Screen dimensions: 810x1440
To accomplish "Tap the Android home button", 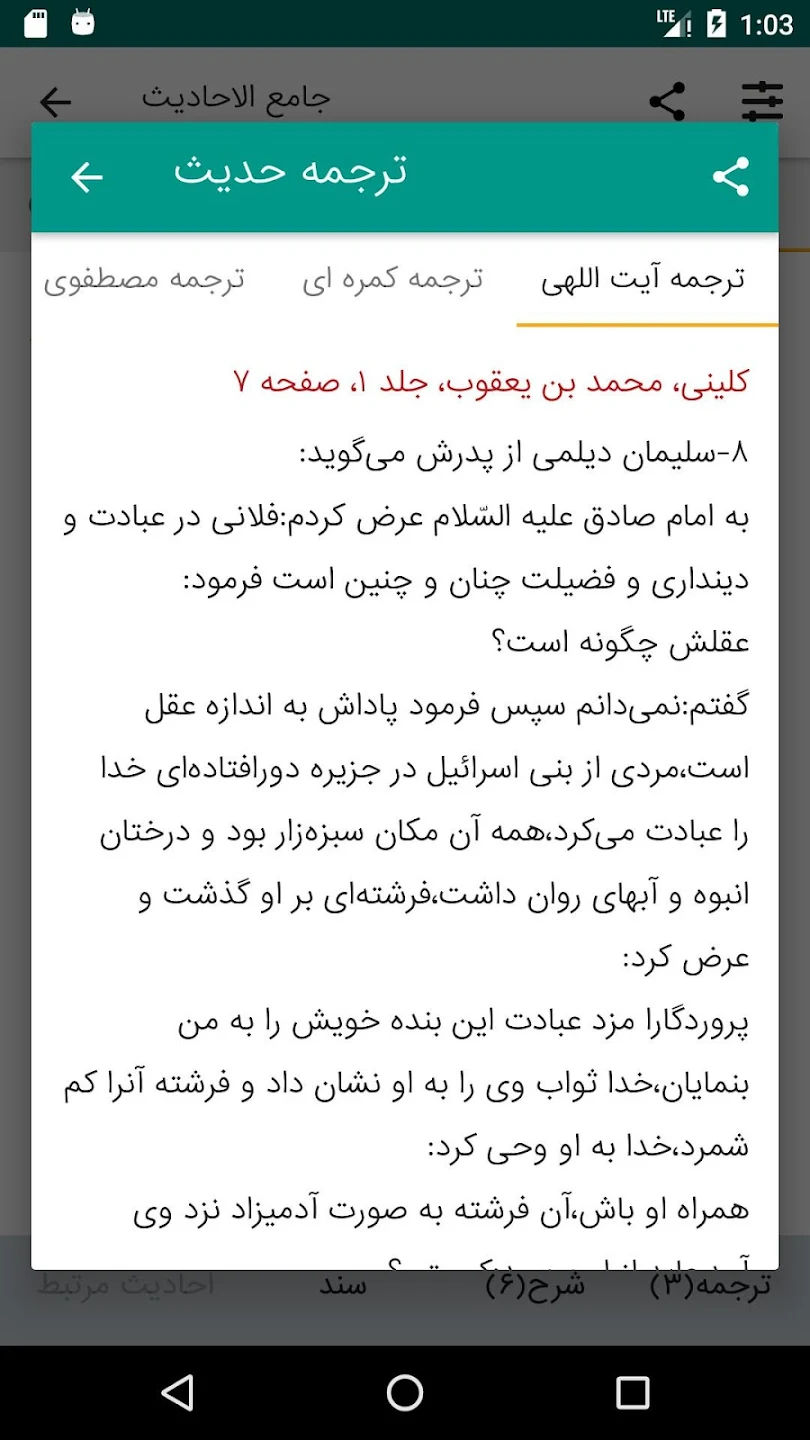I will pyautogui.click(x=405, y=1392).
